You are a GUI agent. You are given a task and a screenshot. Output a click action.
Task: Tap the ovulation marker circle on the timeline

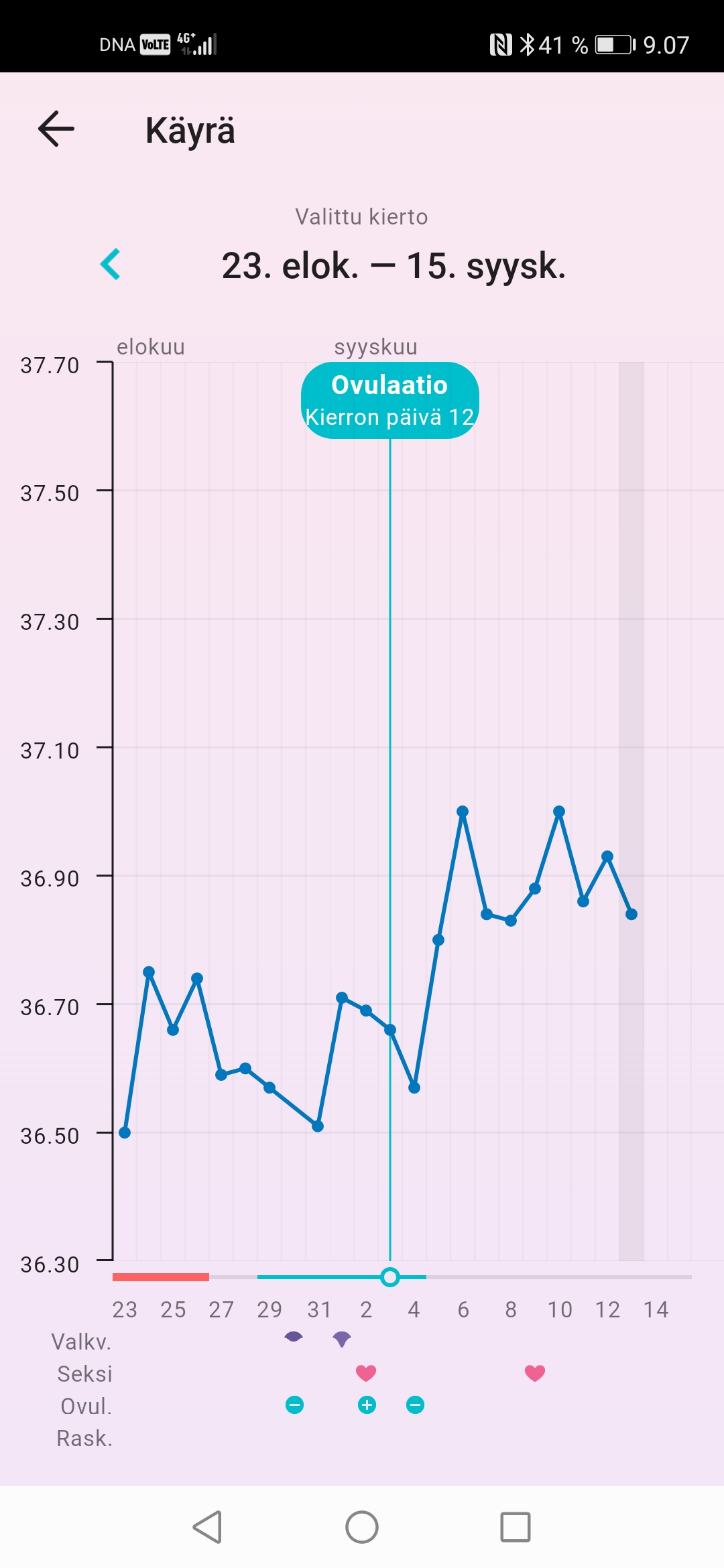[x=389, y=1277]
